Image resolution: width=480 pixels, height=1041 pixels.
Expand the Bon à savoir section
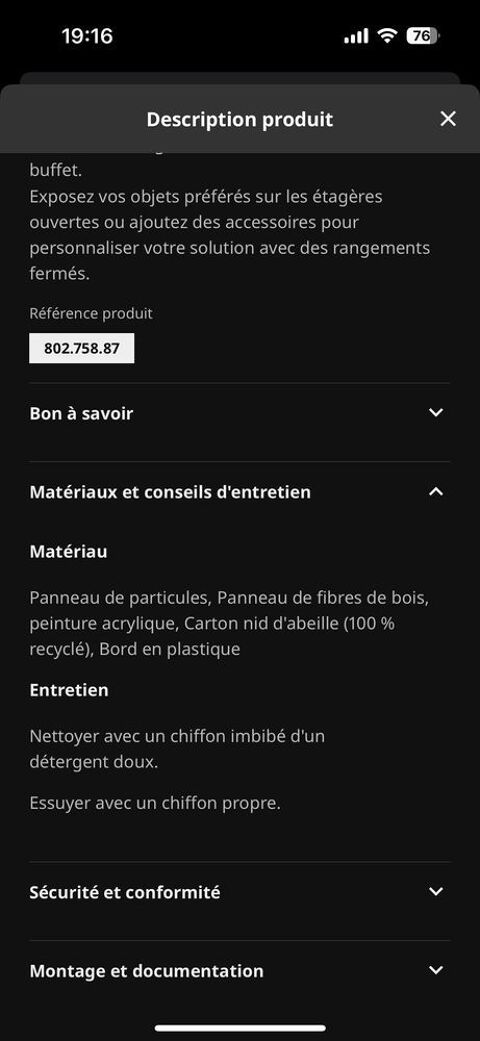[240, 413]
